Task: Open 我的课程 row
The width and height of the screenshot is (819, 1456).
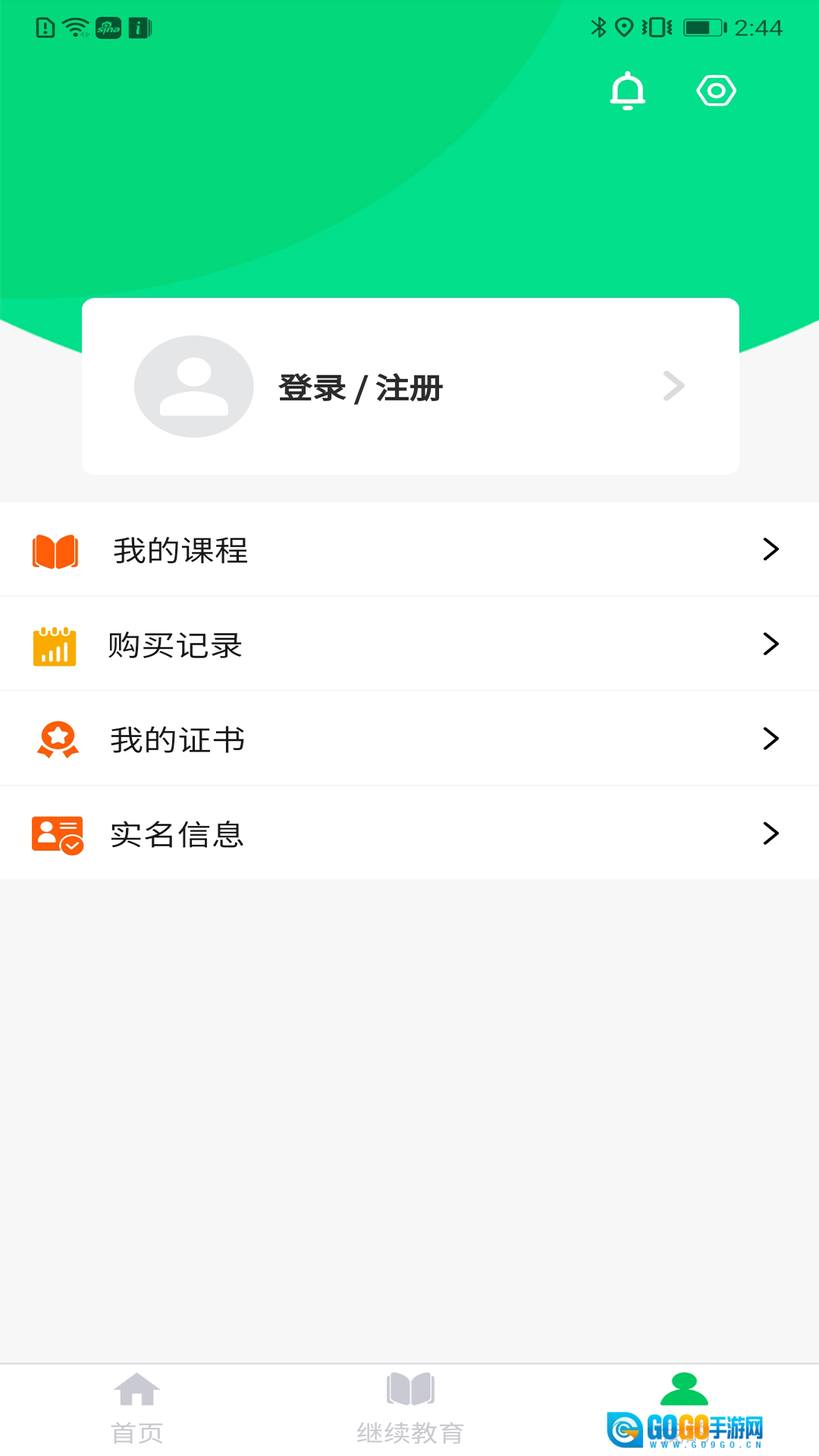Action: click(x=409, y=550)
